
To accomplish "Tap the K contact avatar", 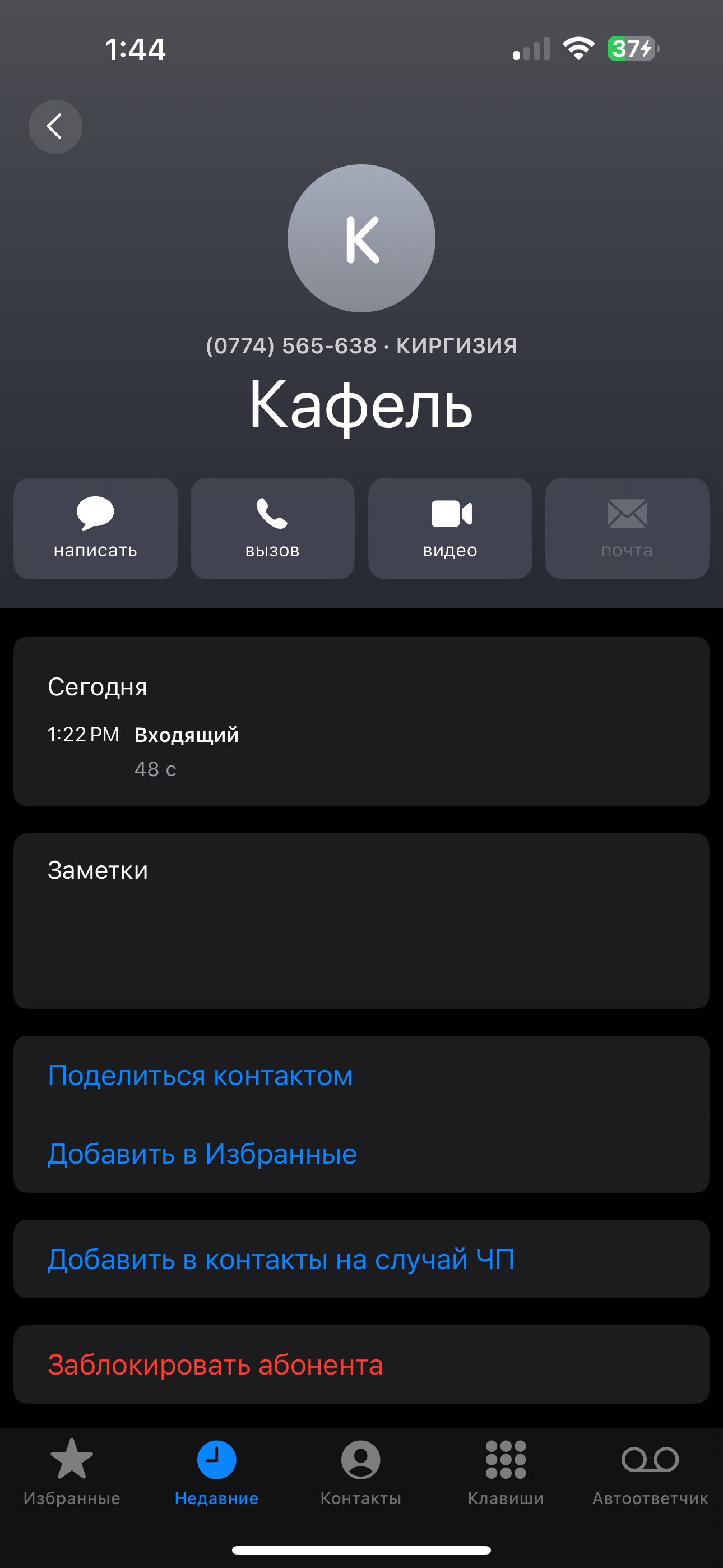I will [x=361, y=238].
